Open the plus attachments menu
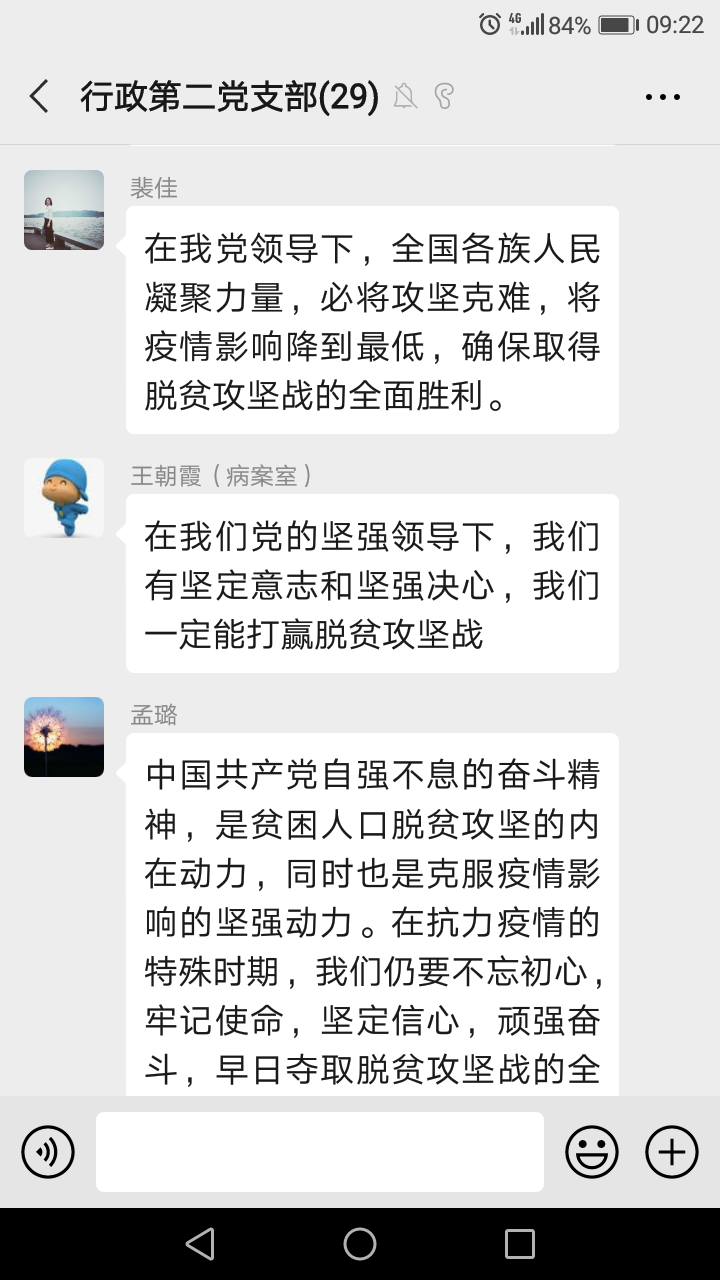This screenshot has width=720, height=1280. tap(672, 1152)
